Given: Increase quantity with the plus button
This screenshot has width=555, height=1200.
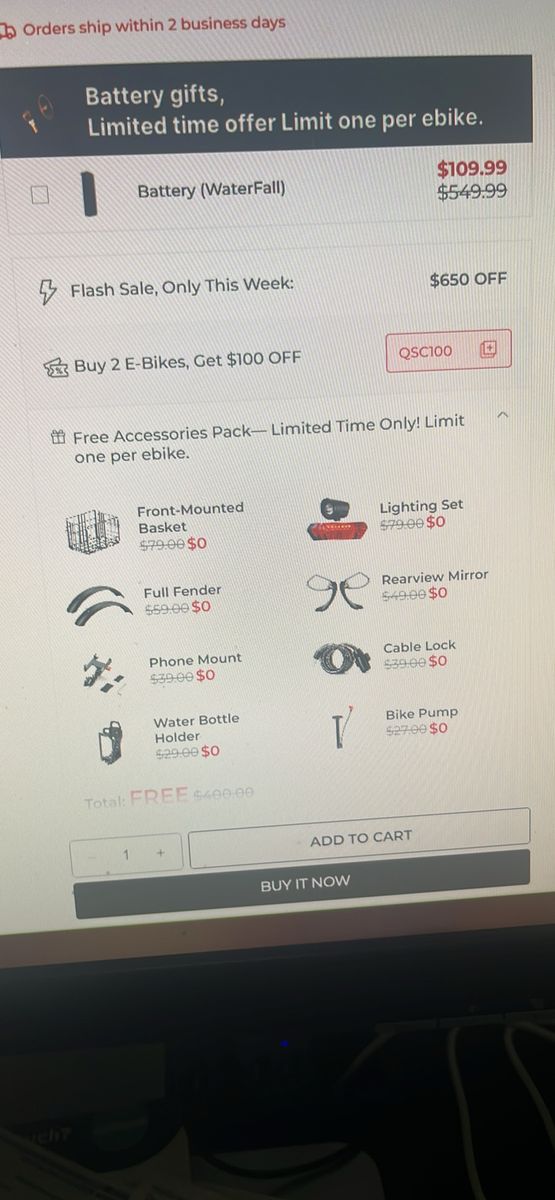Looking at the screenshot, I should [159, 853].
